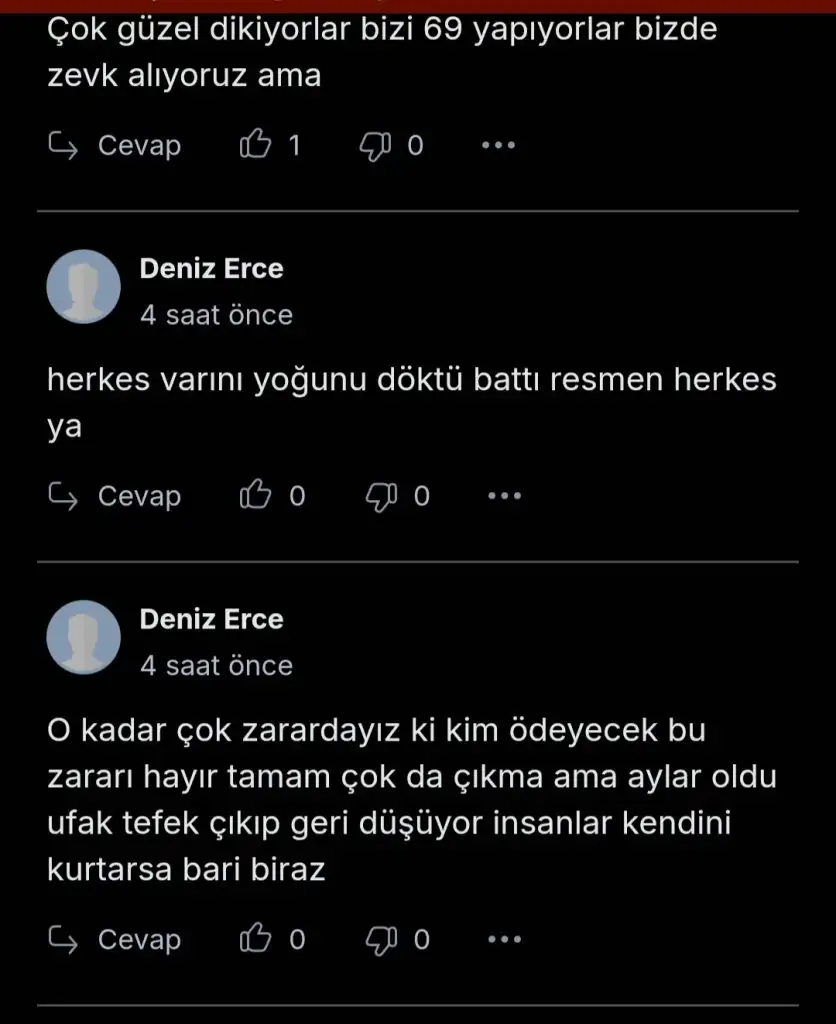The height and width of the screenshot is (1024, 836).
Task: Dislike the "Çok güzel dikiyorlar" comment
Action: [374, 146]
